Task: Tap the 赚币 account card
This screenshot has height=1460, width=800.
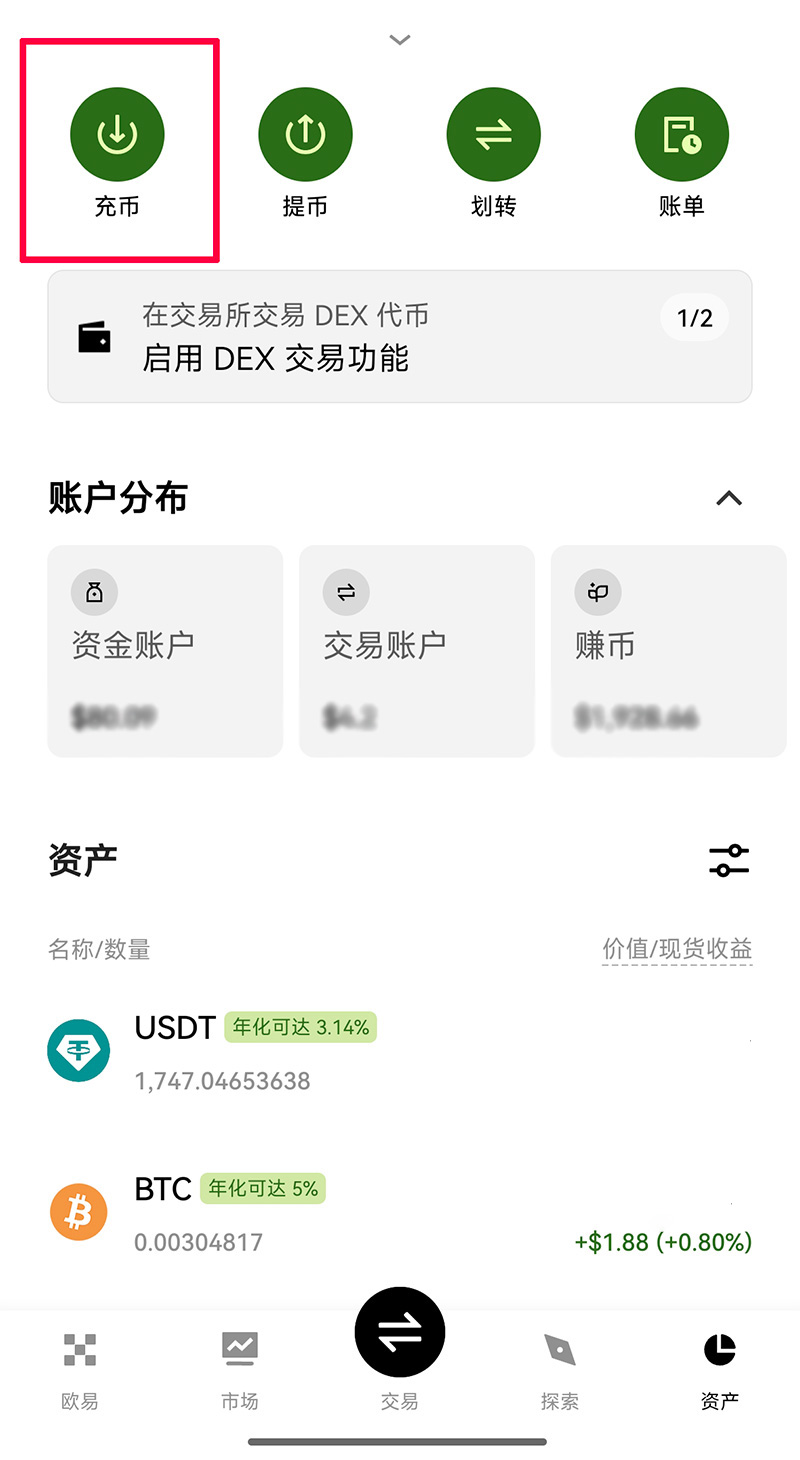Action: click(x=668, y=650)
